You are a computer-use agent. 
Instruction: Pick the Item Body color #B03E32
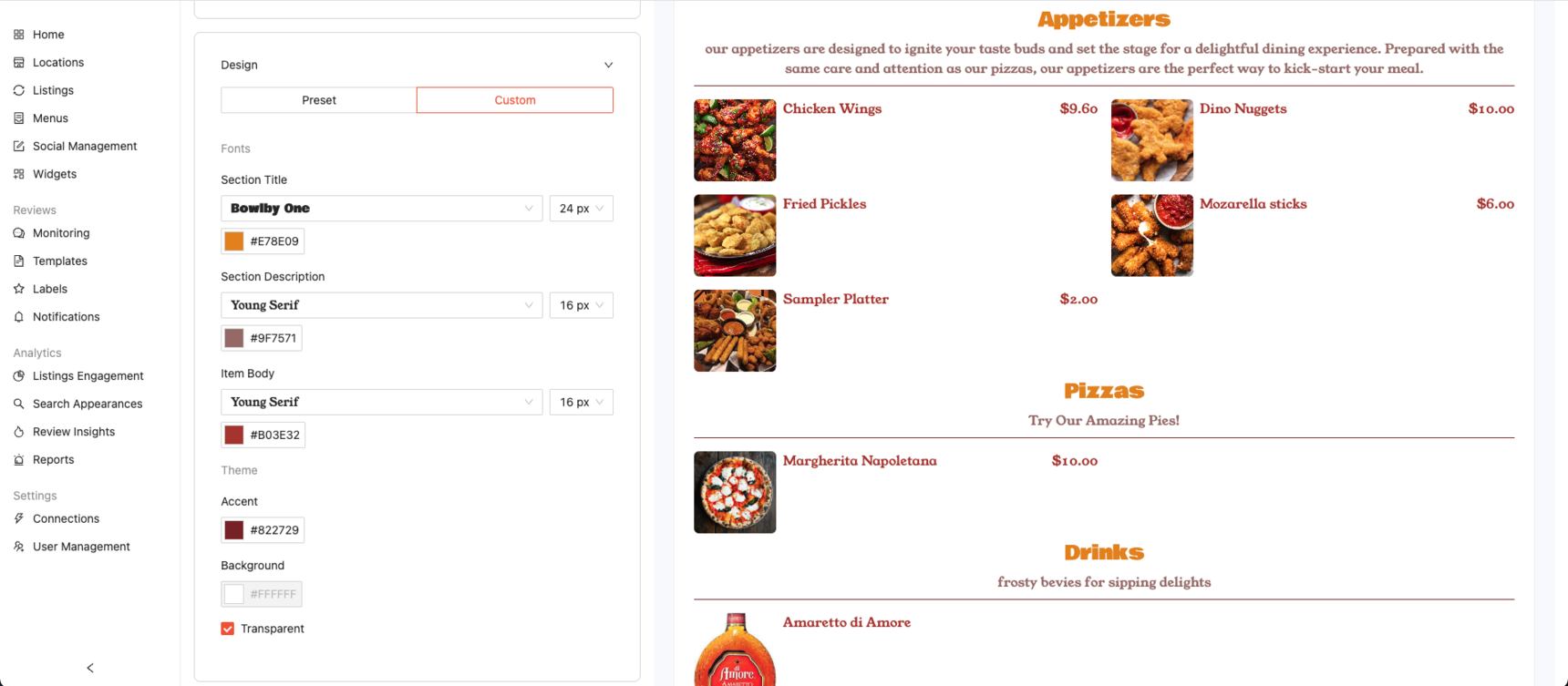click(263, 435)
